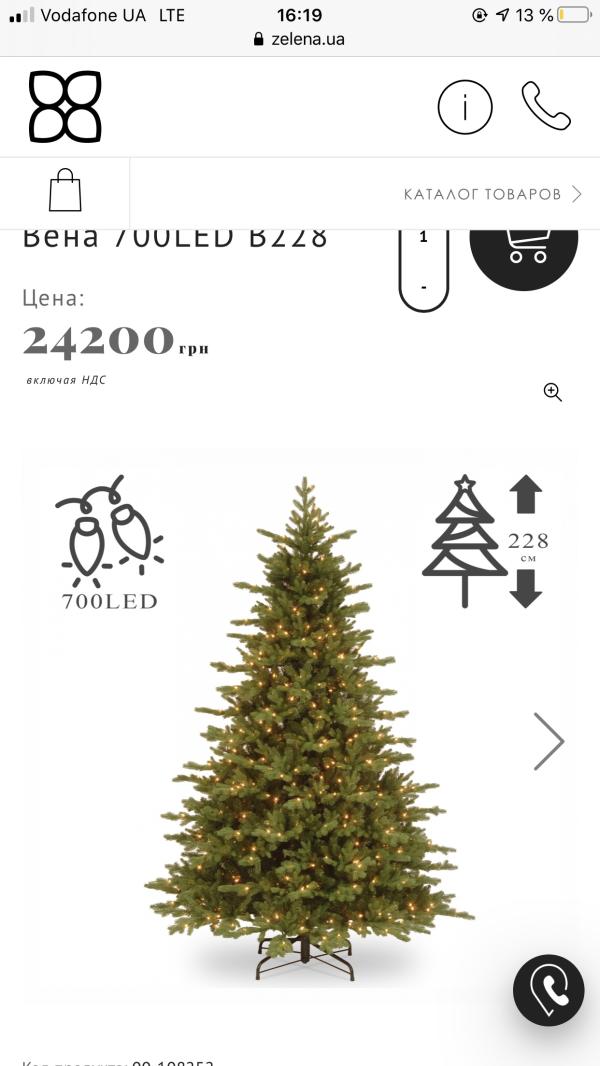
Task: Open the shopping bag
Action: (65, 190)
